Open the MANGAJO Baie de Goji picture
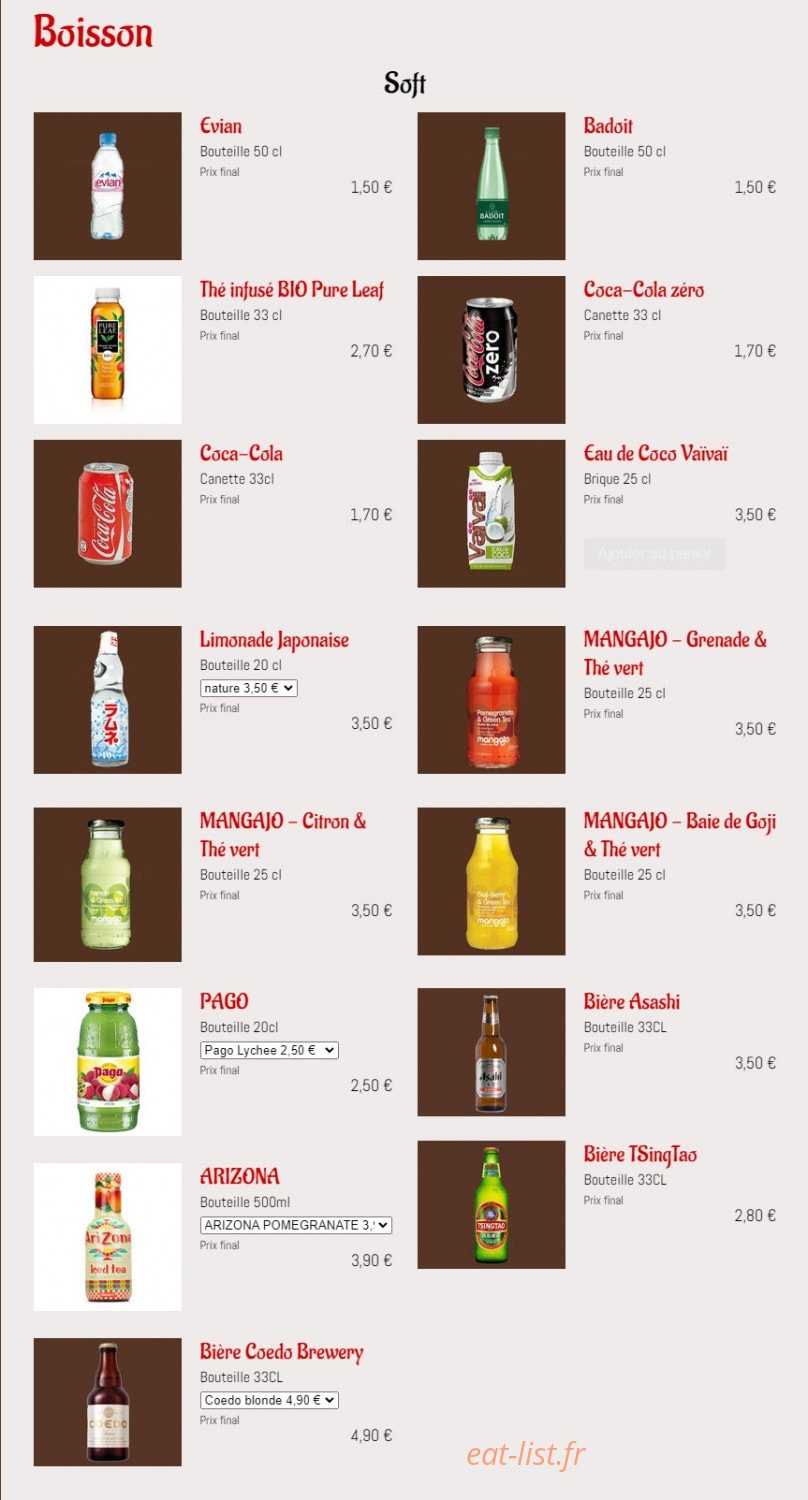The image size is (808, 1500). pyautogui.click(x=491, y=881)
